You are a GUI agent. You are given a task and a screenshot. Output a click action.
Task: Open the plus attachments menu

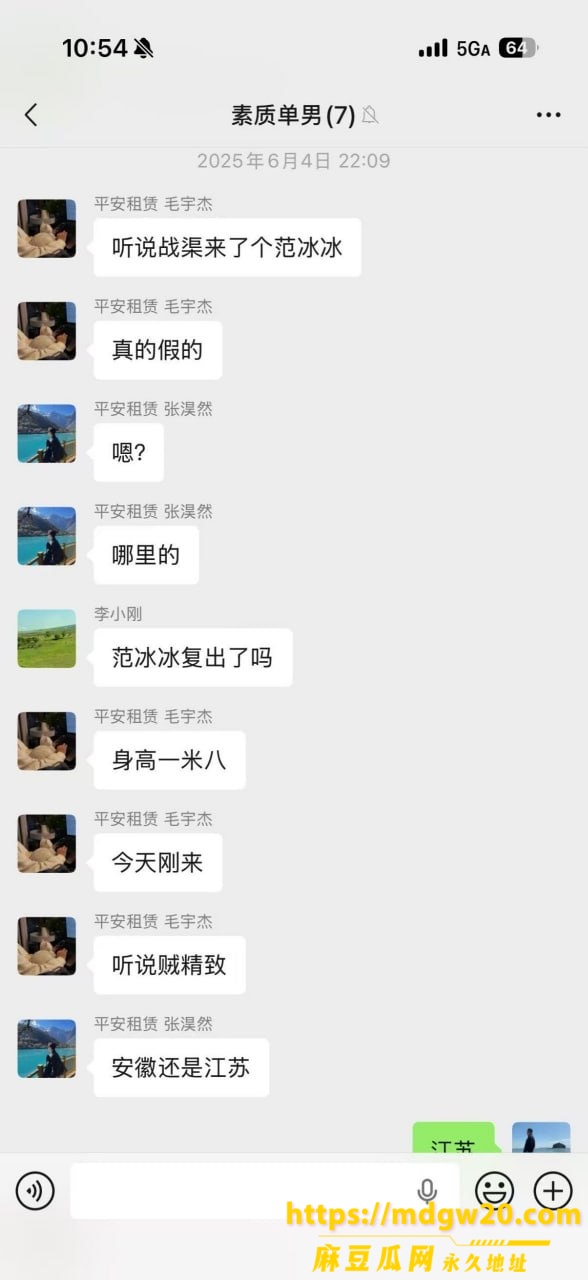click(x=553, y=1190)
